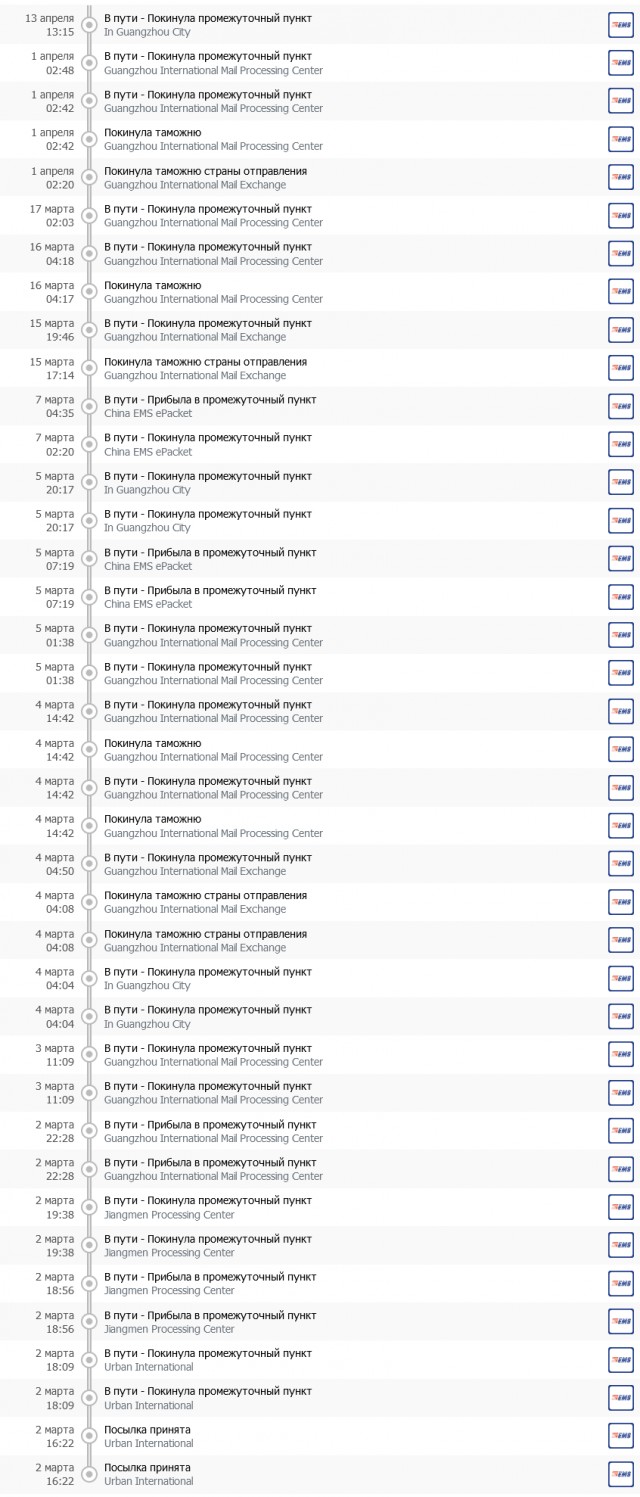Viewport: 640px width, 1497px height.
Task: Open EMS carrier icon for 13 апреля 13:15
Action: 620,25
